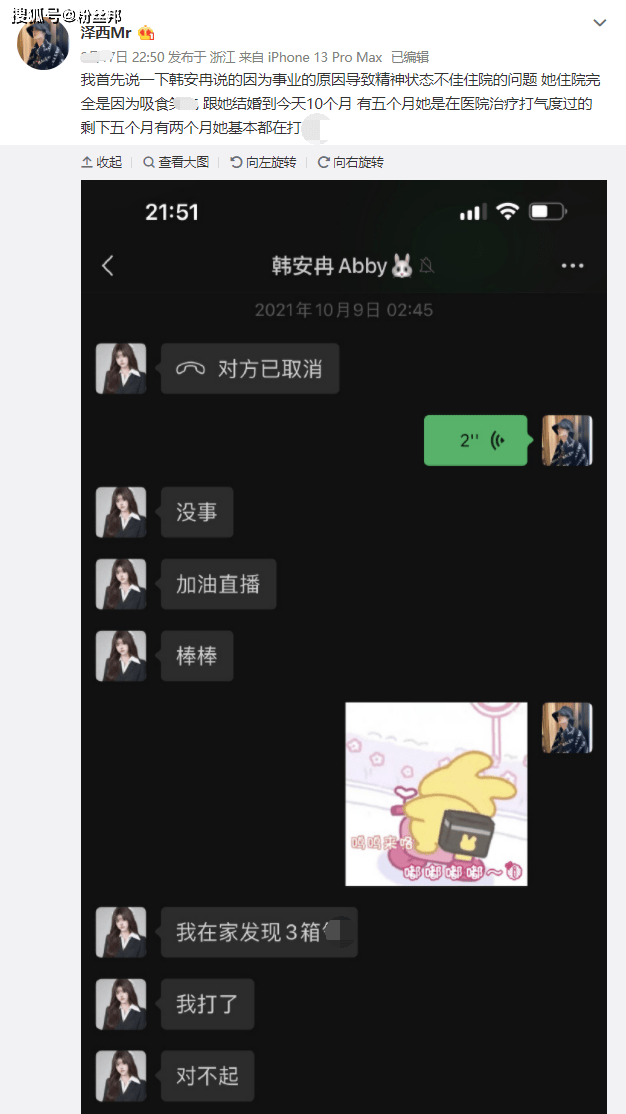Open the post's dropdown chevron menu
The height and width of the screenshot is (1114, 626).
coord(600,22)
